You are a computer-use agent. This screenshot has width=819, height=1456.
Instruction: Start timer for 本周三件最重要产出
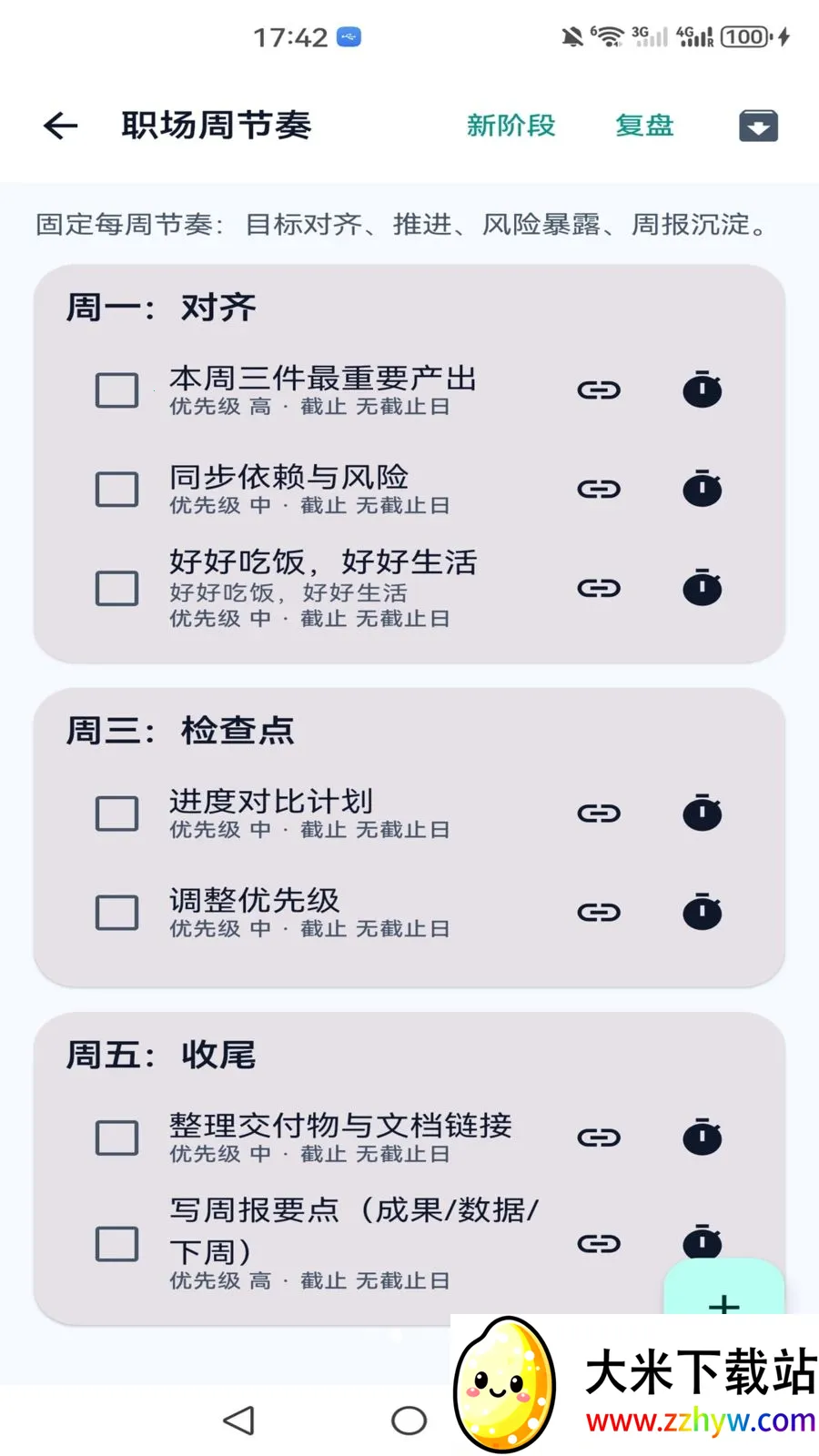(703, 389)
